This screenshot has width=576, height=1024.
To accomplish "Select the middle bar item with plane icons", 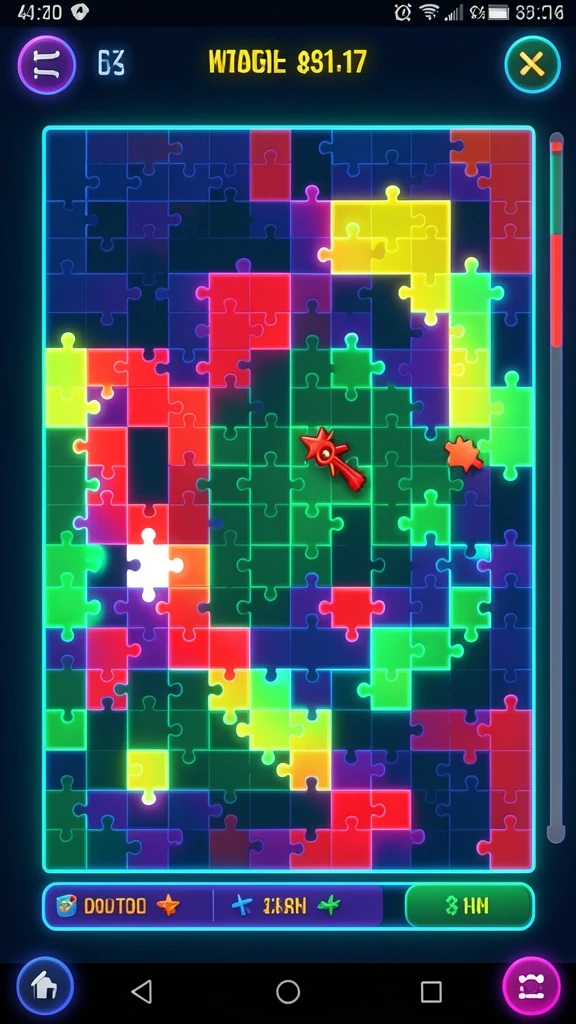I will (x=285, y=906).
